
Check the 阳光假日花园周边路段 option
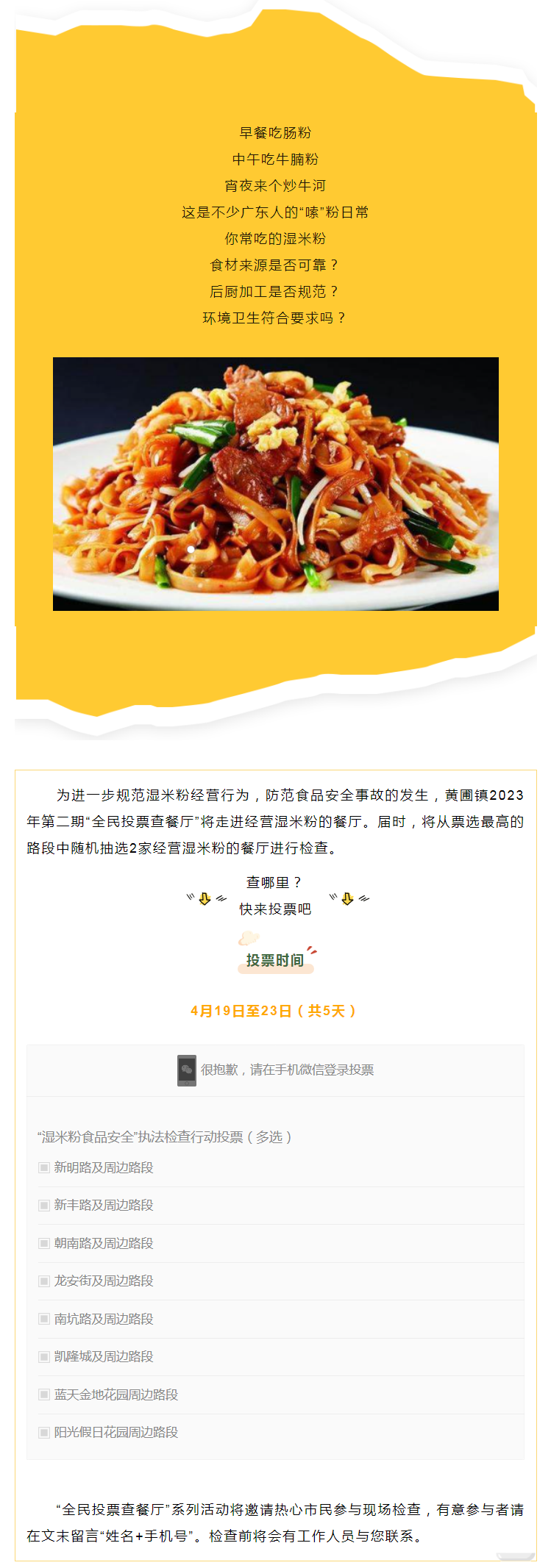pos(44,1432)
